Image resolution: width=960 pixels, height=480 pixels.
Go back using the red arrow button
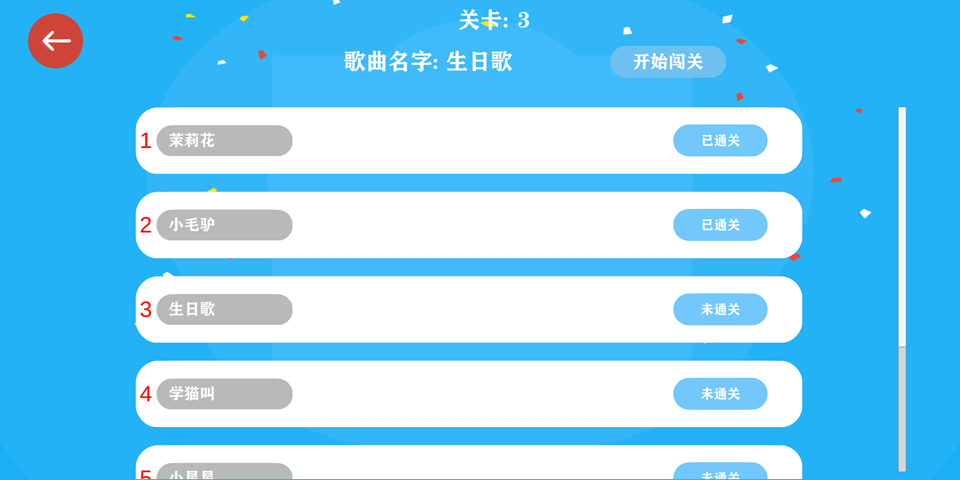coord(55,41)
